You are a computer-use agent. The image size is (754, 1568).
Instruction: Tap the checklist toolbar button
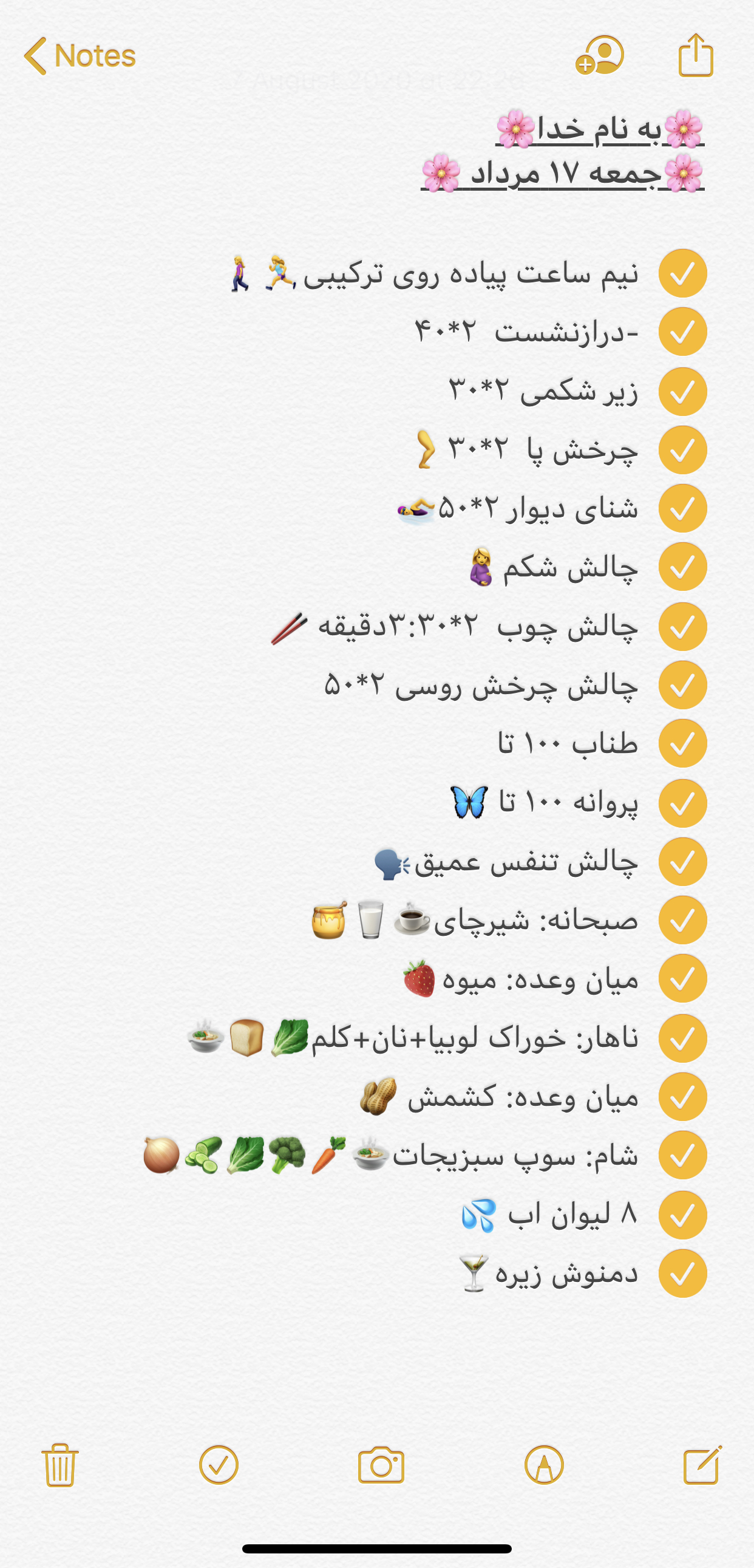click(219, 1465)
